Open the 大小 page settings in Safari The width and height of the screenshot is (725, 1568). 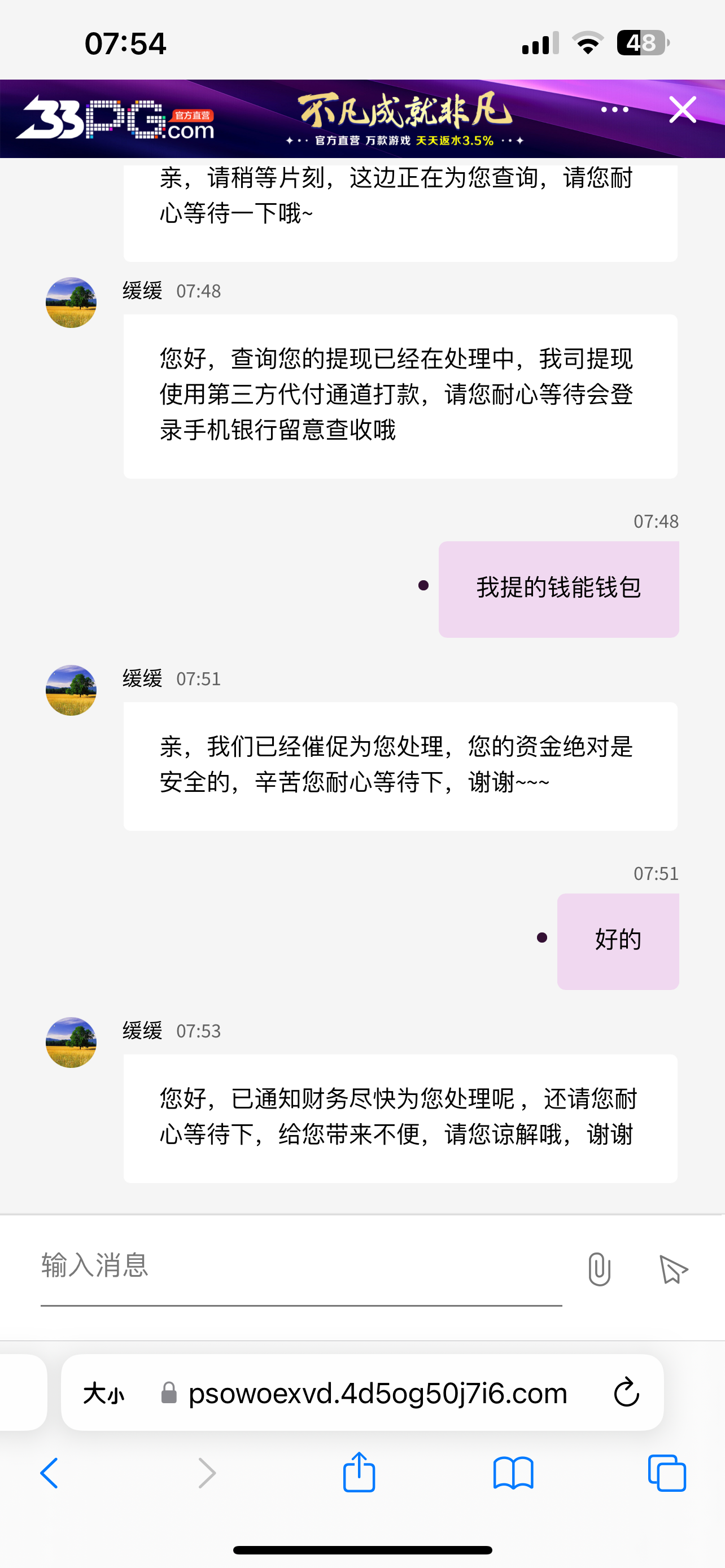coord(104,1393)
